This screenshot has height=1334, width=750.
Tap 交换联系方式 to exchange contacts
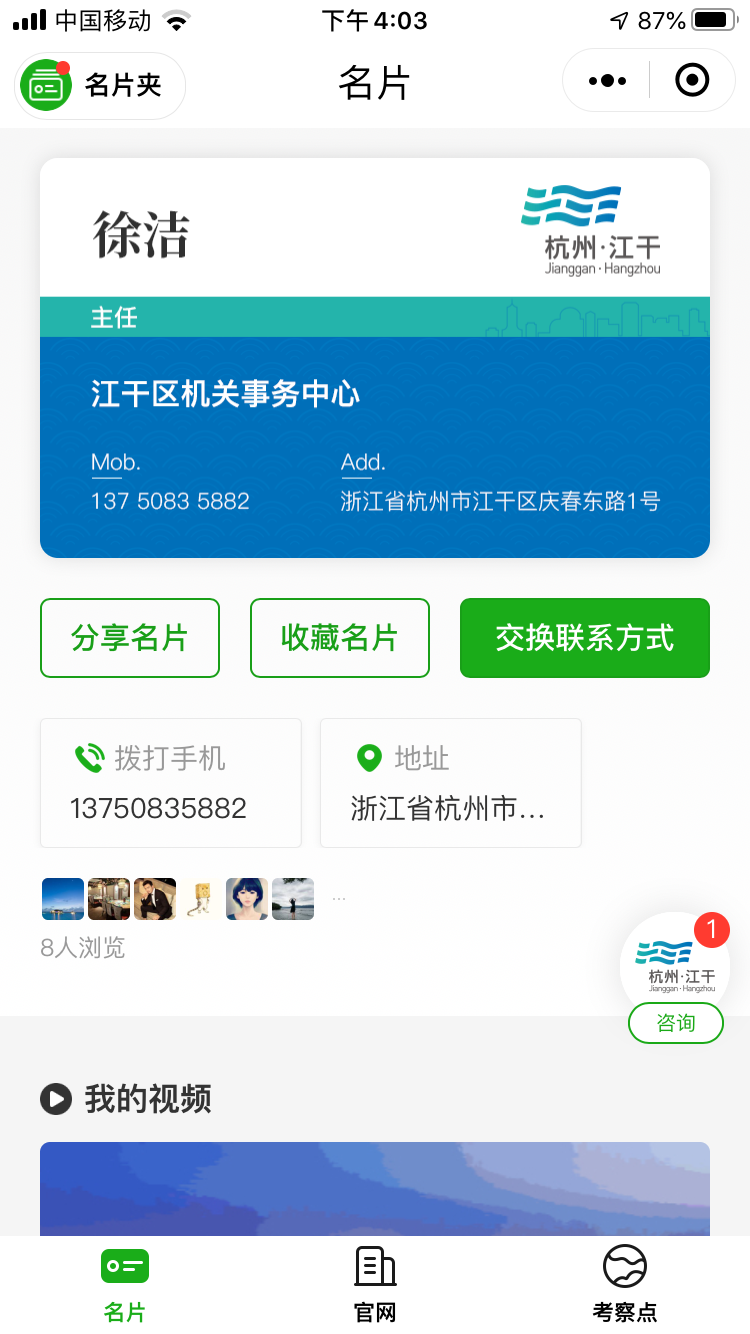coord(585,638)
